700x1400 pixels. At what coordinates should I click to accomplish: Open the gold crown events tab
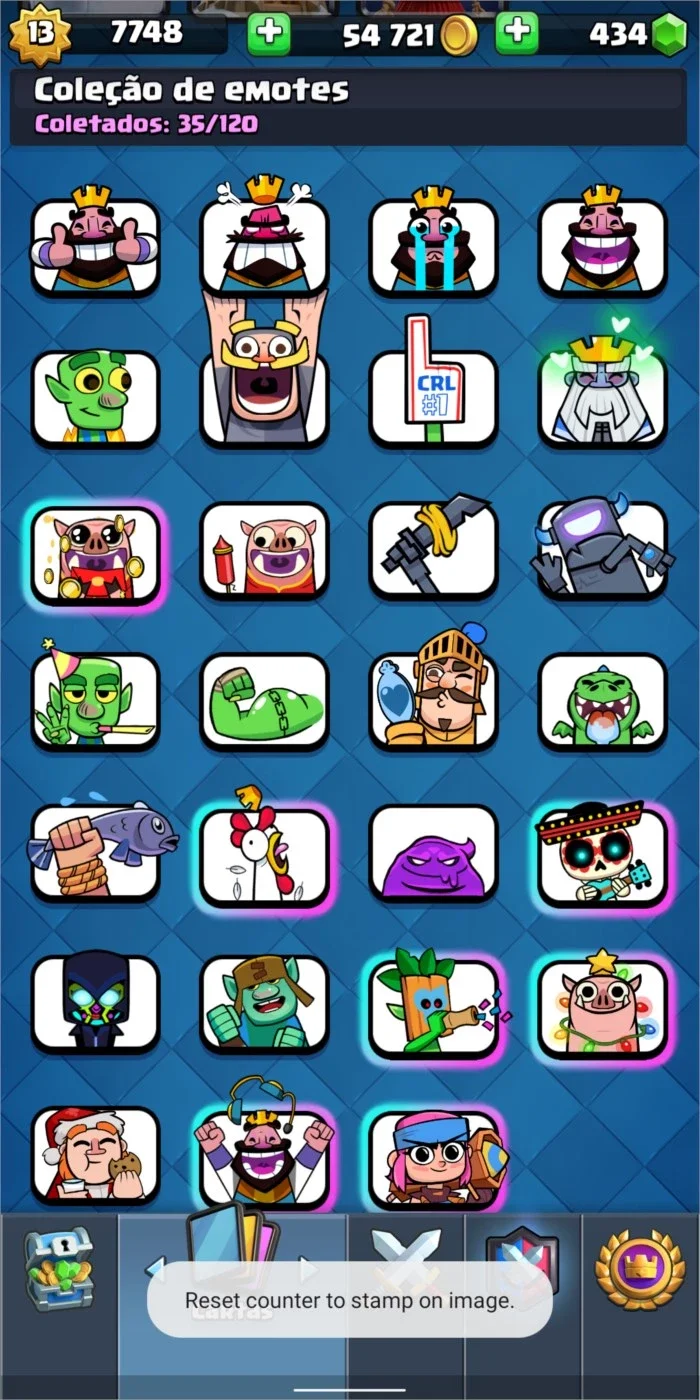pyautogui.click(x=640, y=1270)
